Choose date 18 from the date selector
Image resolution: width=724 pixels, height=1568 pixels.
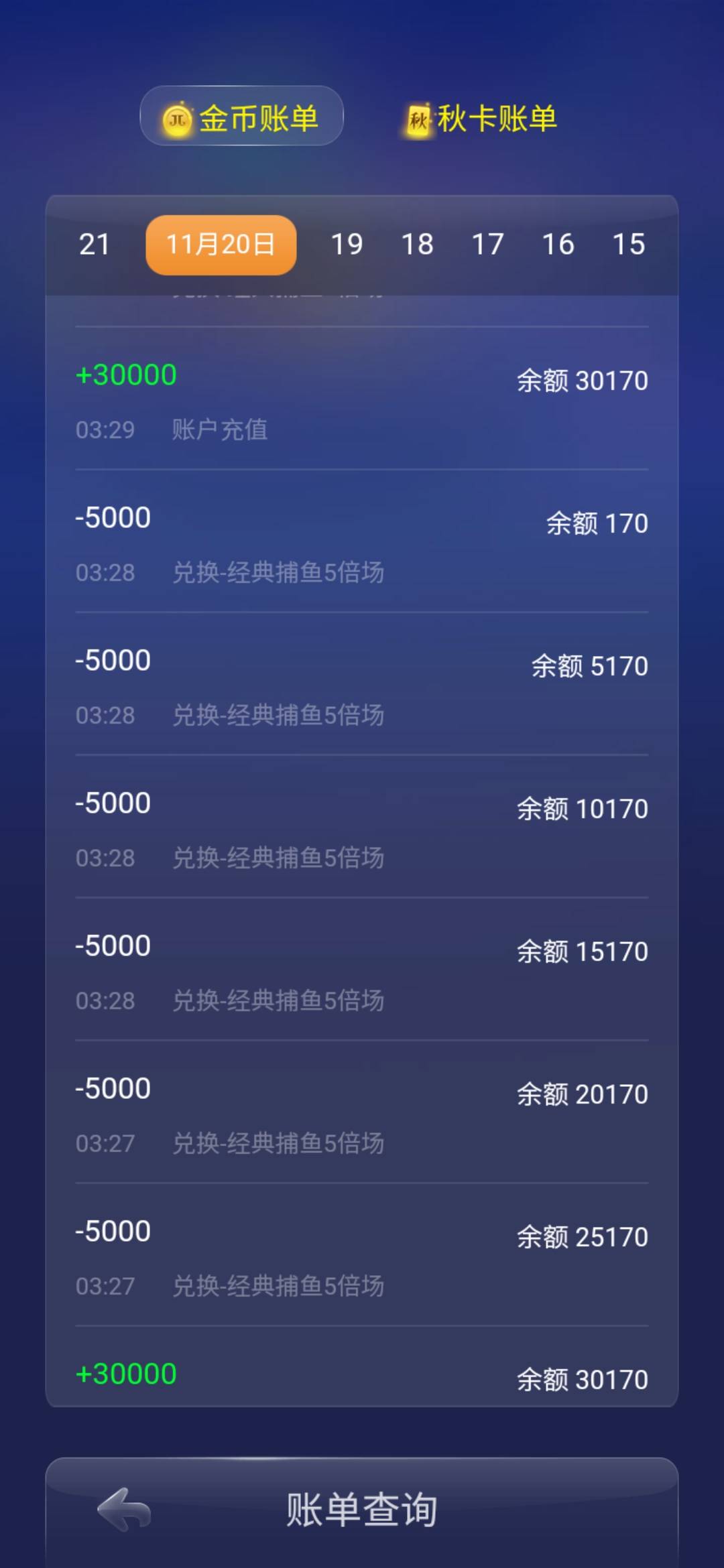pos(418,245)
